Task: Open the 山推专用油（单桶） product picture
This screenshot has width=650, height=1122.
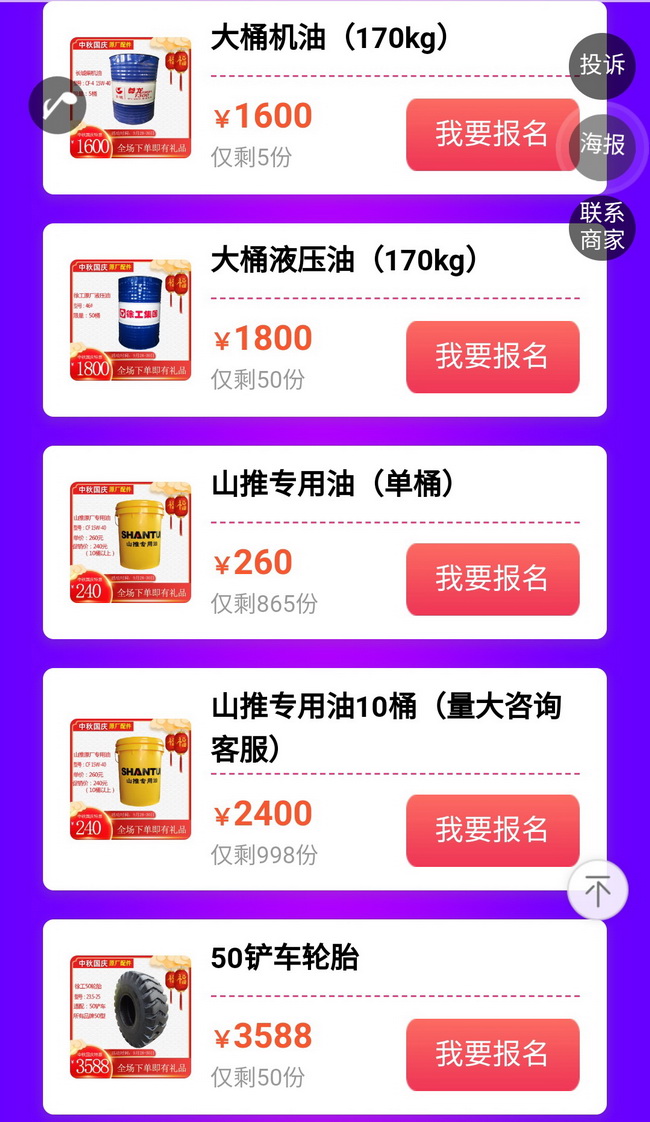Action: click(x=130, y=543)
